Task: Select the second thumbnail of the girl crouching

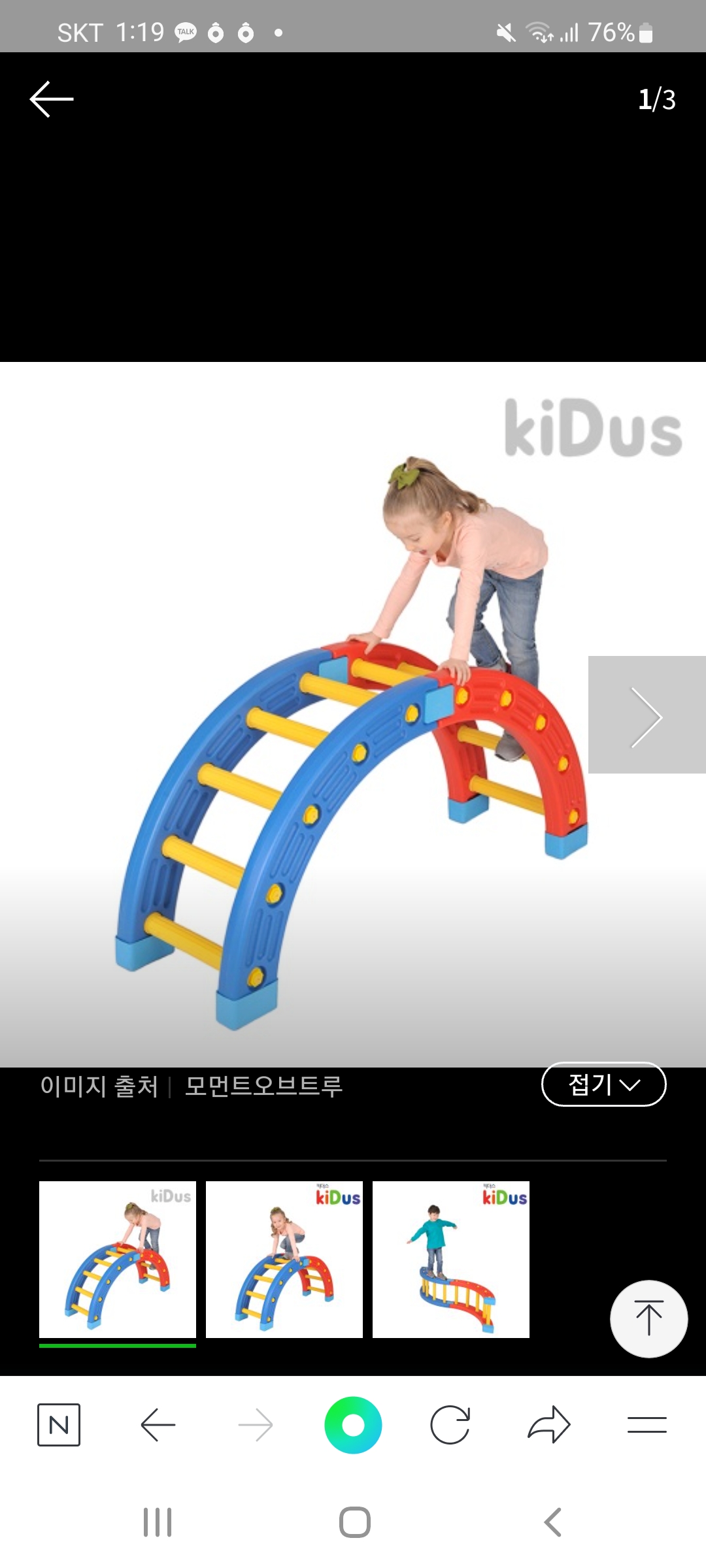Action: tap(284, 1259)
